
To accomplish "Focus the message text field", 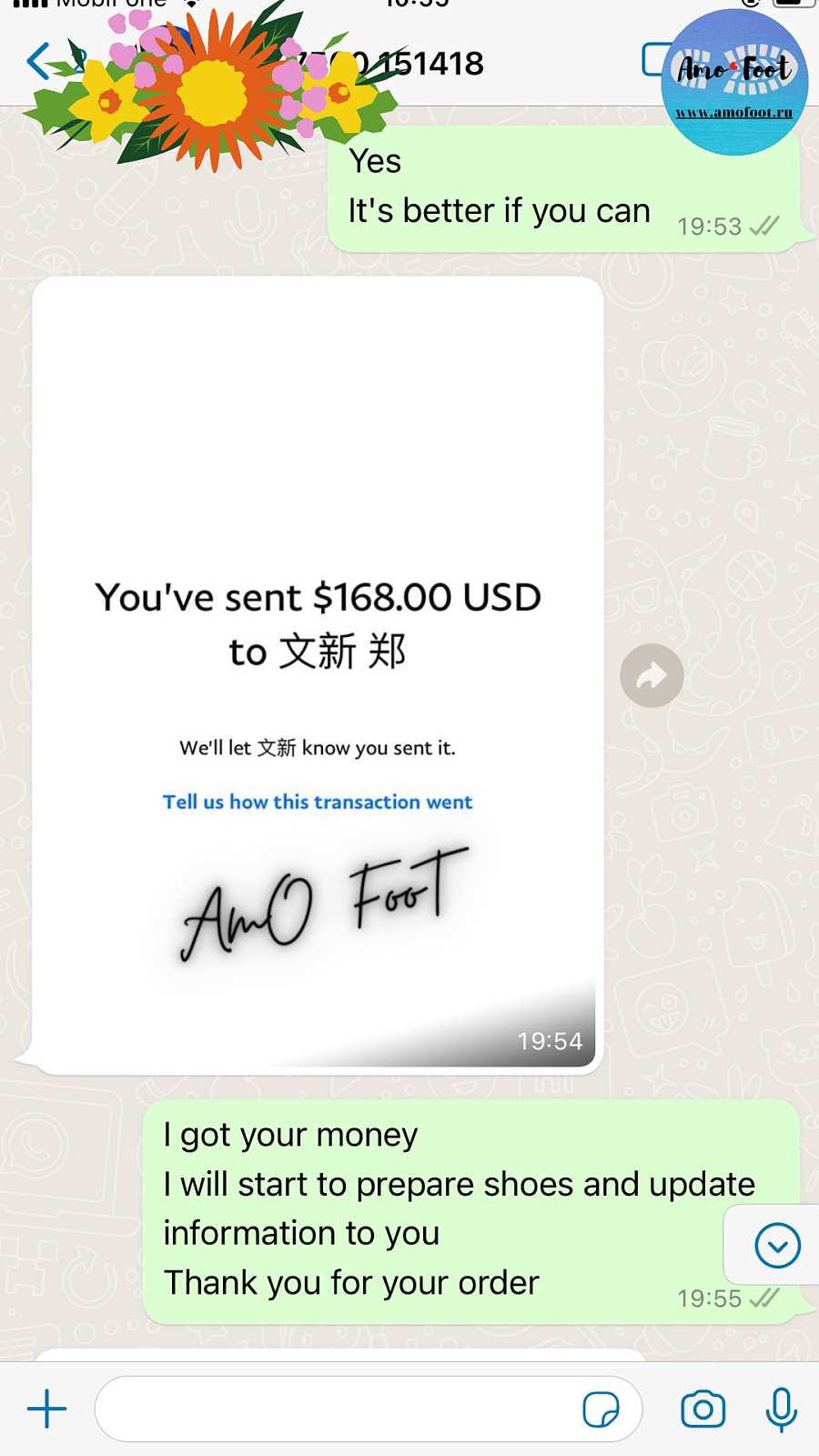I will click(337, 1409).
